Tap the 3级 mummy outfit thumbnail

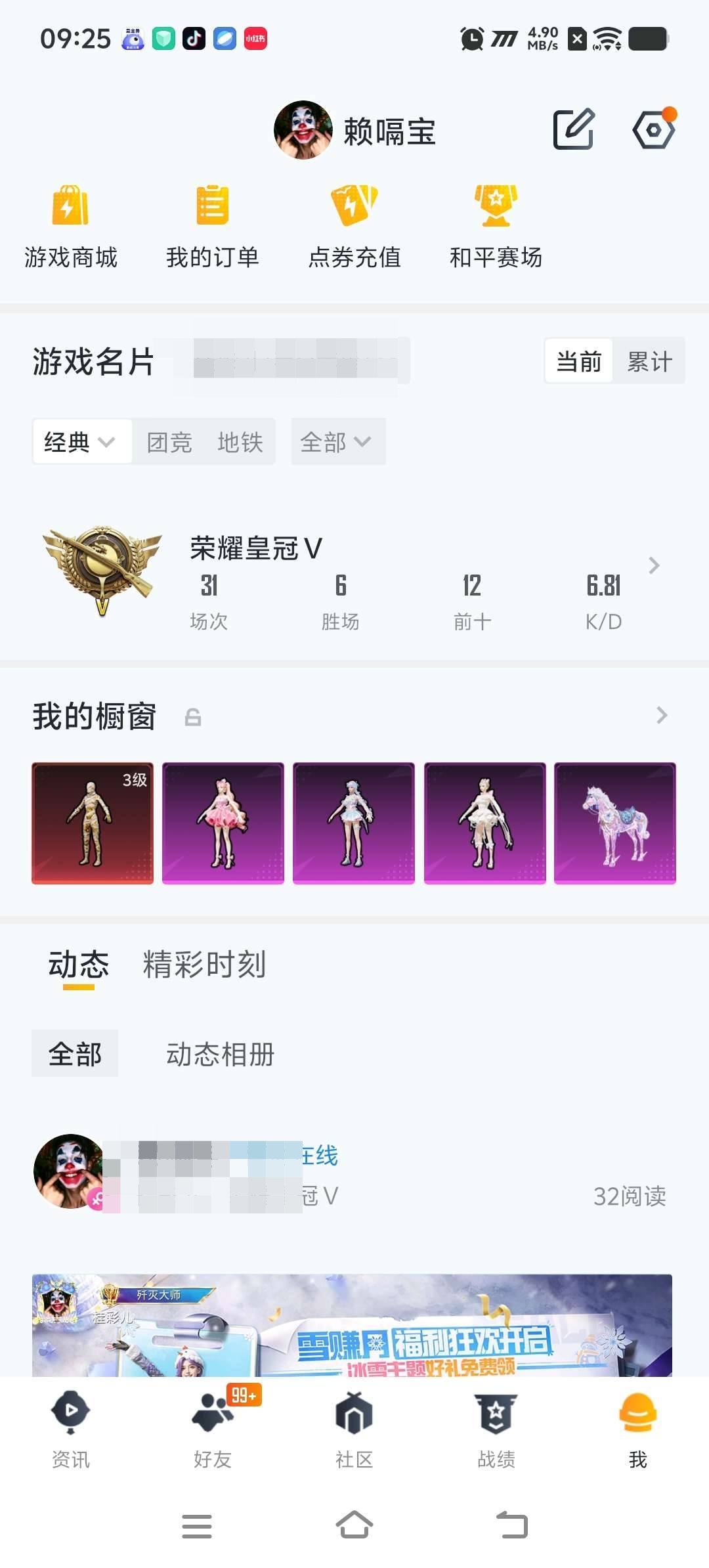click(92, 824)
